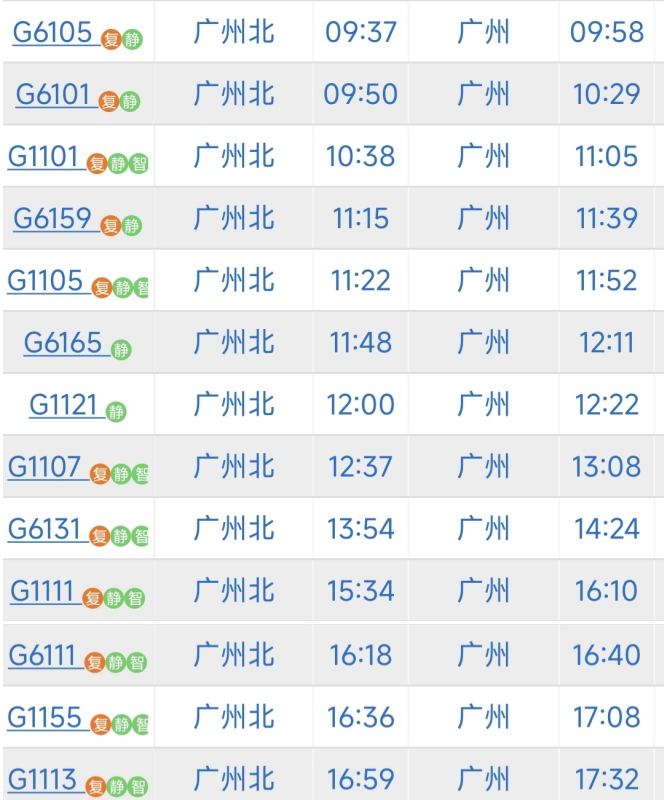Open train G6105 details
664x800 pixels.
(x=52, y=32)
